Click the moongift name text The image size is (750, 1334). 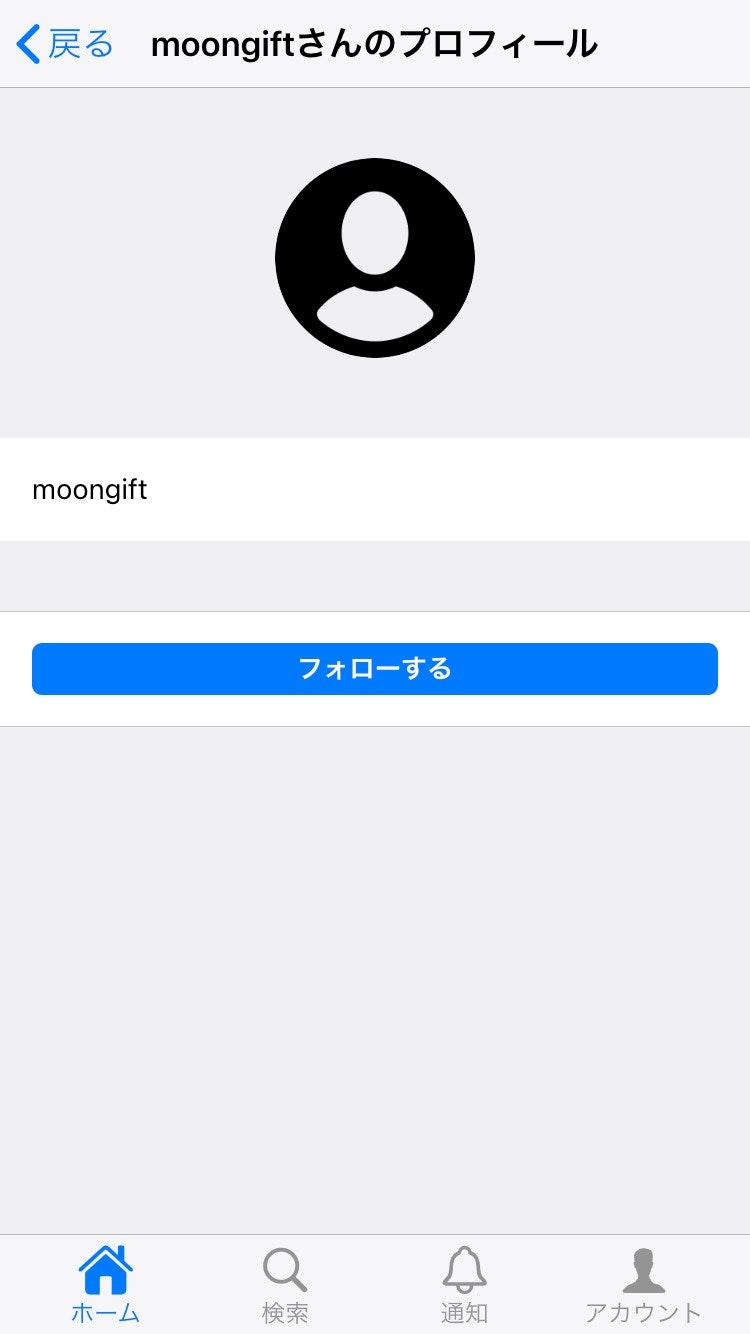90,489
